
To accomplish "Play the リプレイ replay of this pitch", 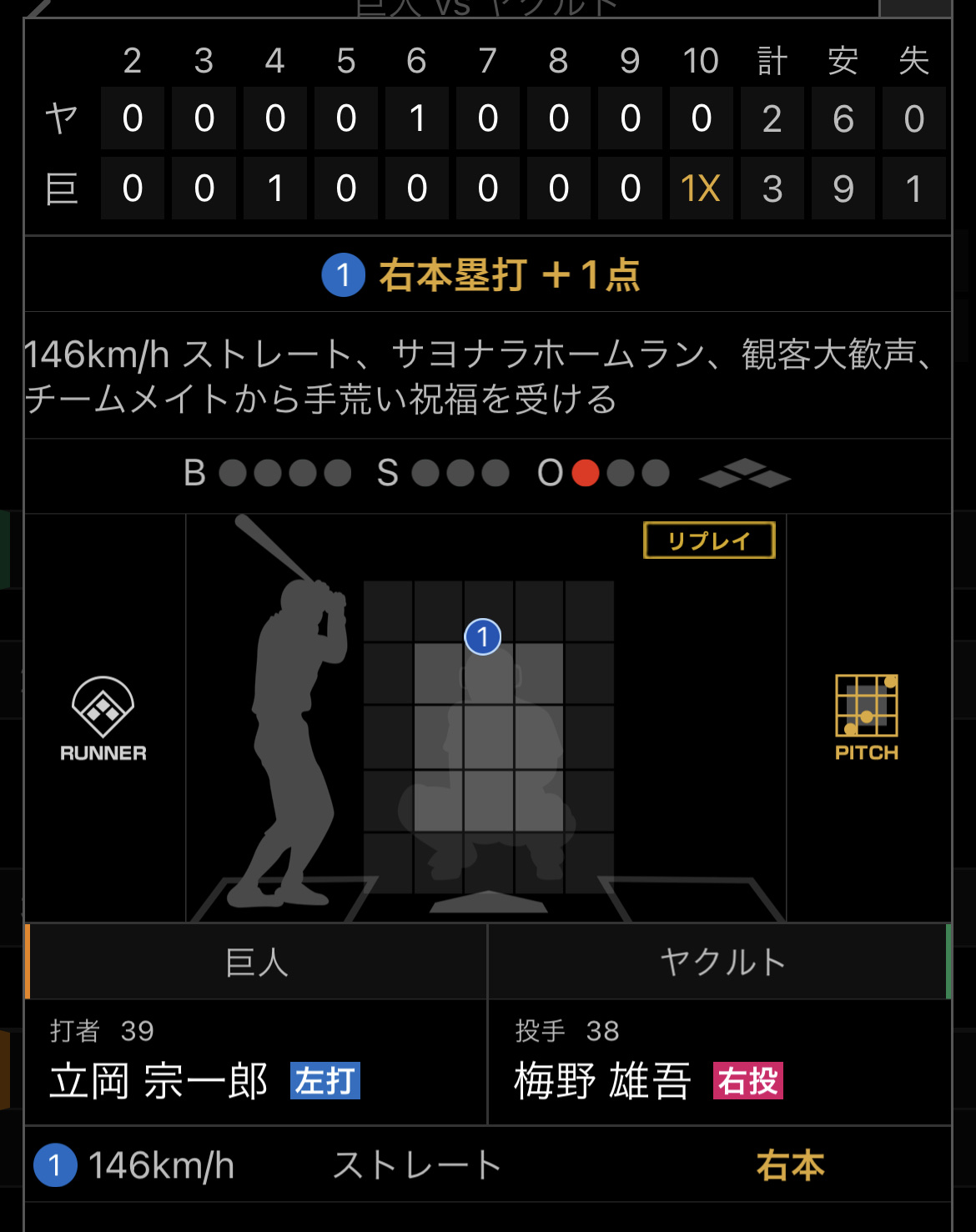I will click(x=709, y=541).
